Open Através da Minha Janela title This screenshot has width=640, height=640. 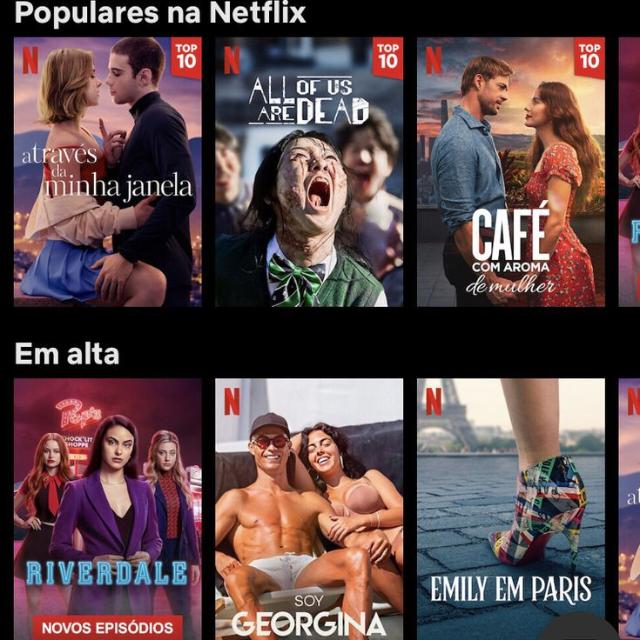coord(108,172)
